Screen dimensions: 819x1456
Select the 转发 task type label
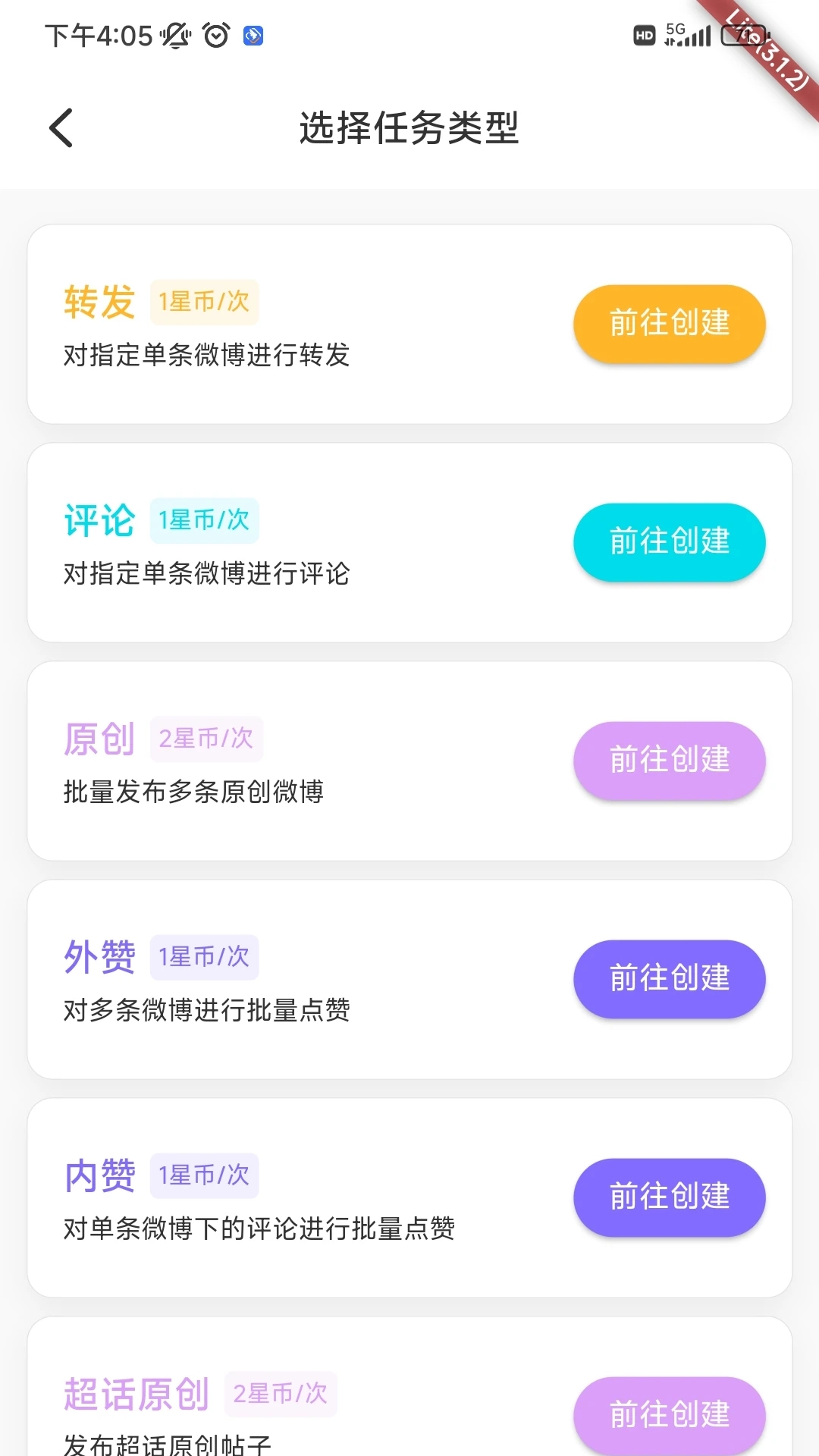click(x=99, y=302)
